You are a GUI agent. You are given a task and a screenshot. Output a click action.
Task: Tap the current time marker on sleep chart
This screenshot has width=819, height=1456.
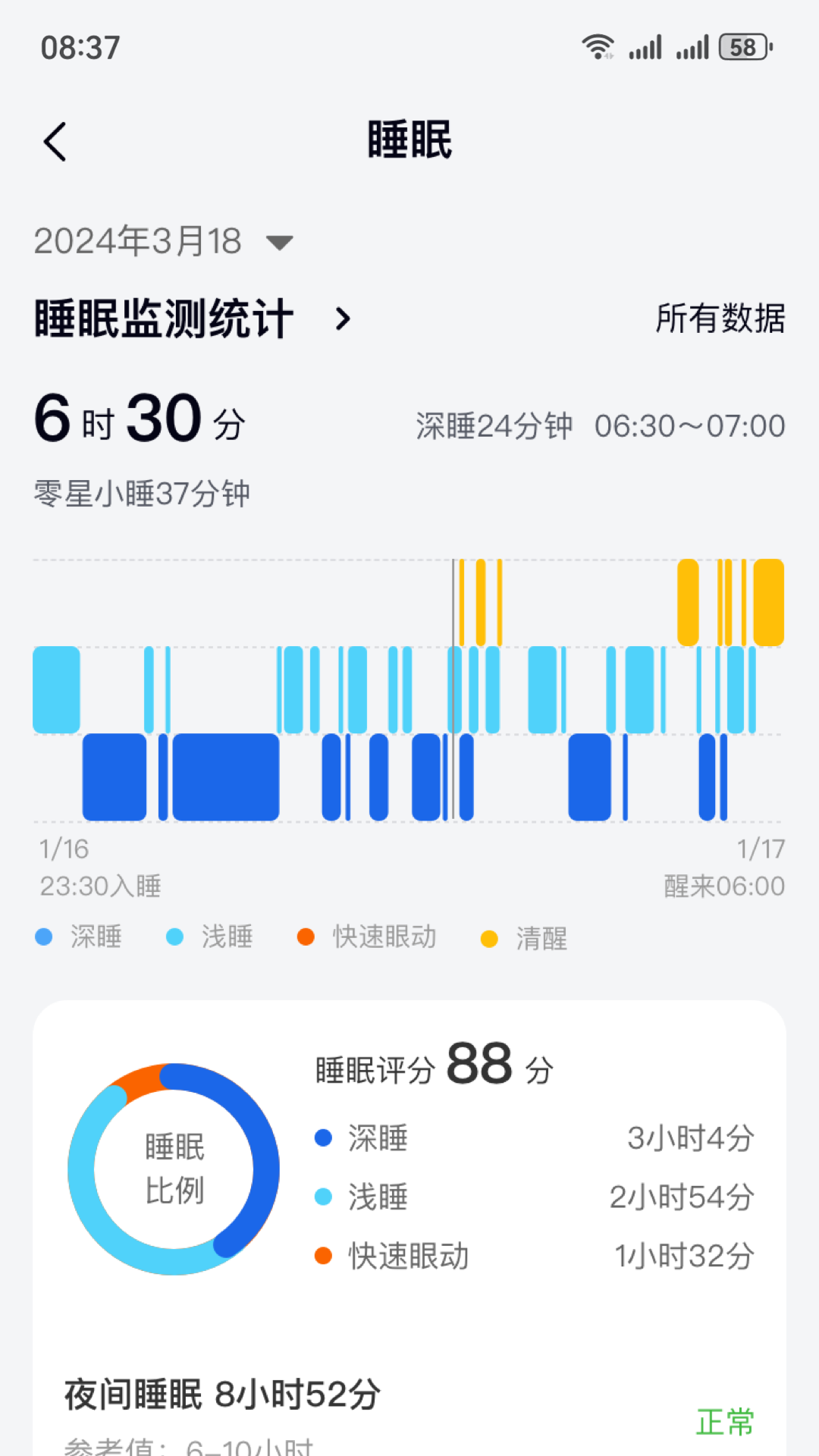click(x=455, y=689)
